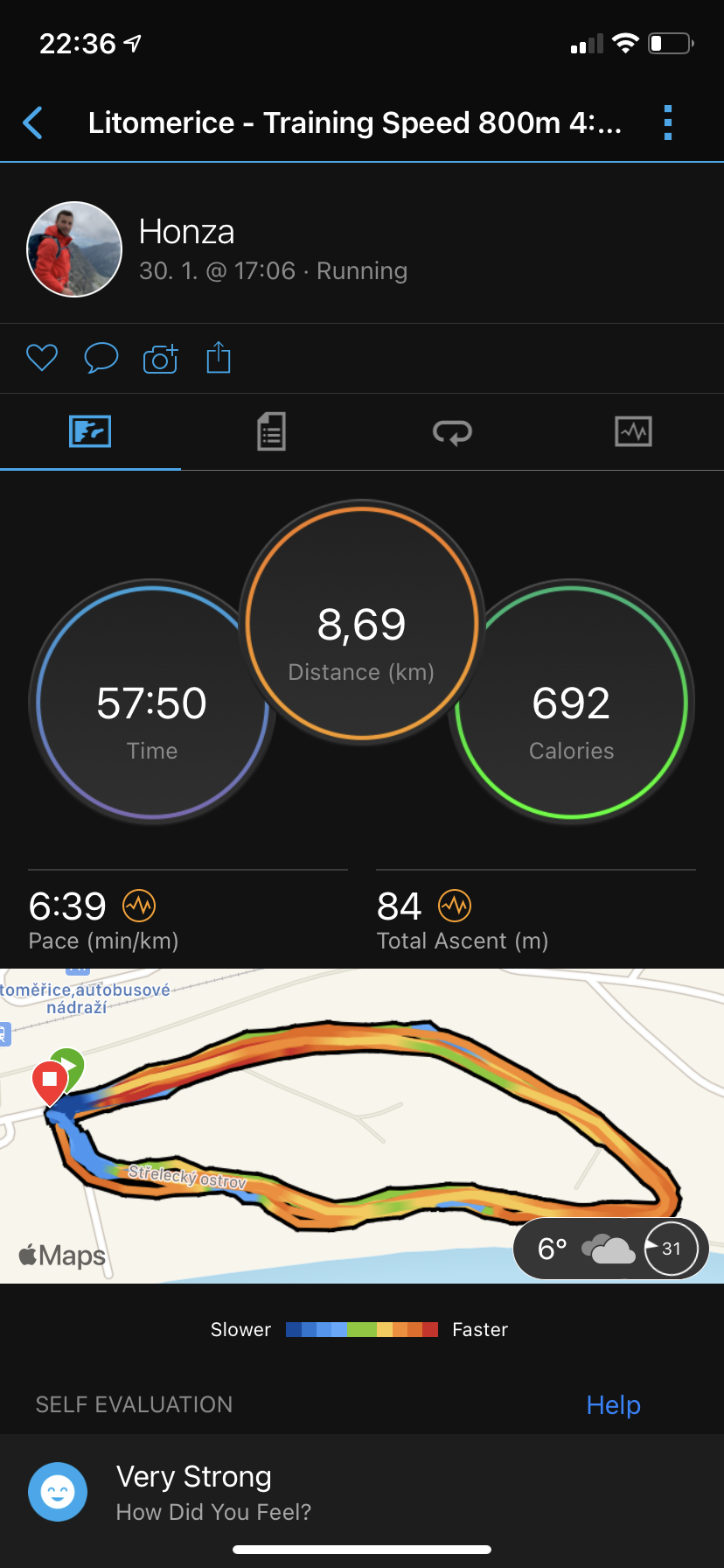Open comments with the speech bubble icon
Image resolution: width=724 pixels, height=1568 pixels.
point(101,358)
